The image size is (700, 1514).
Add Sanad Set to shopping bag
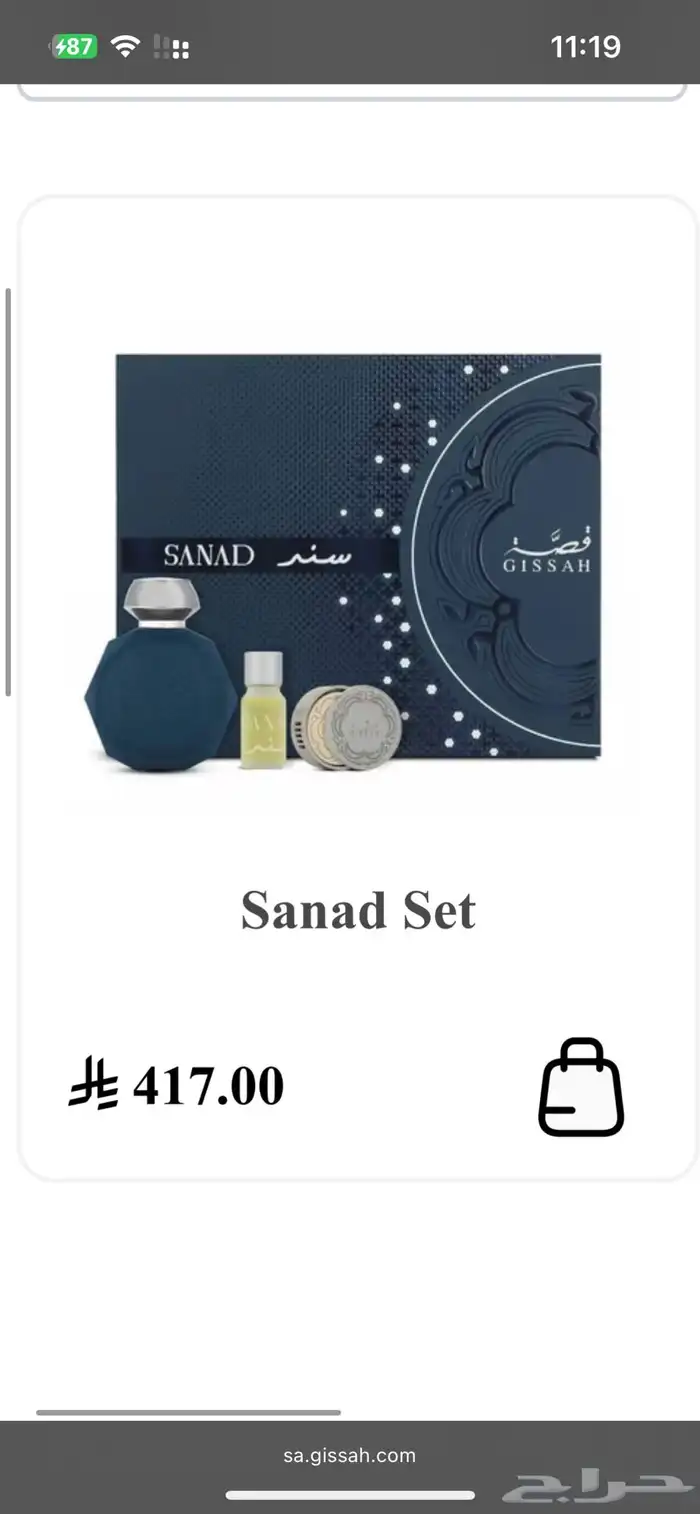(x=580, y=1087)
